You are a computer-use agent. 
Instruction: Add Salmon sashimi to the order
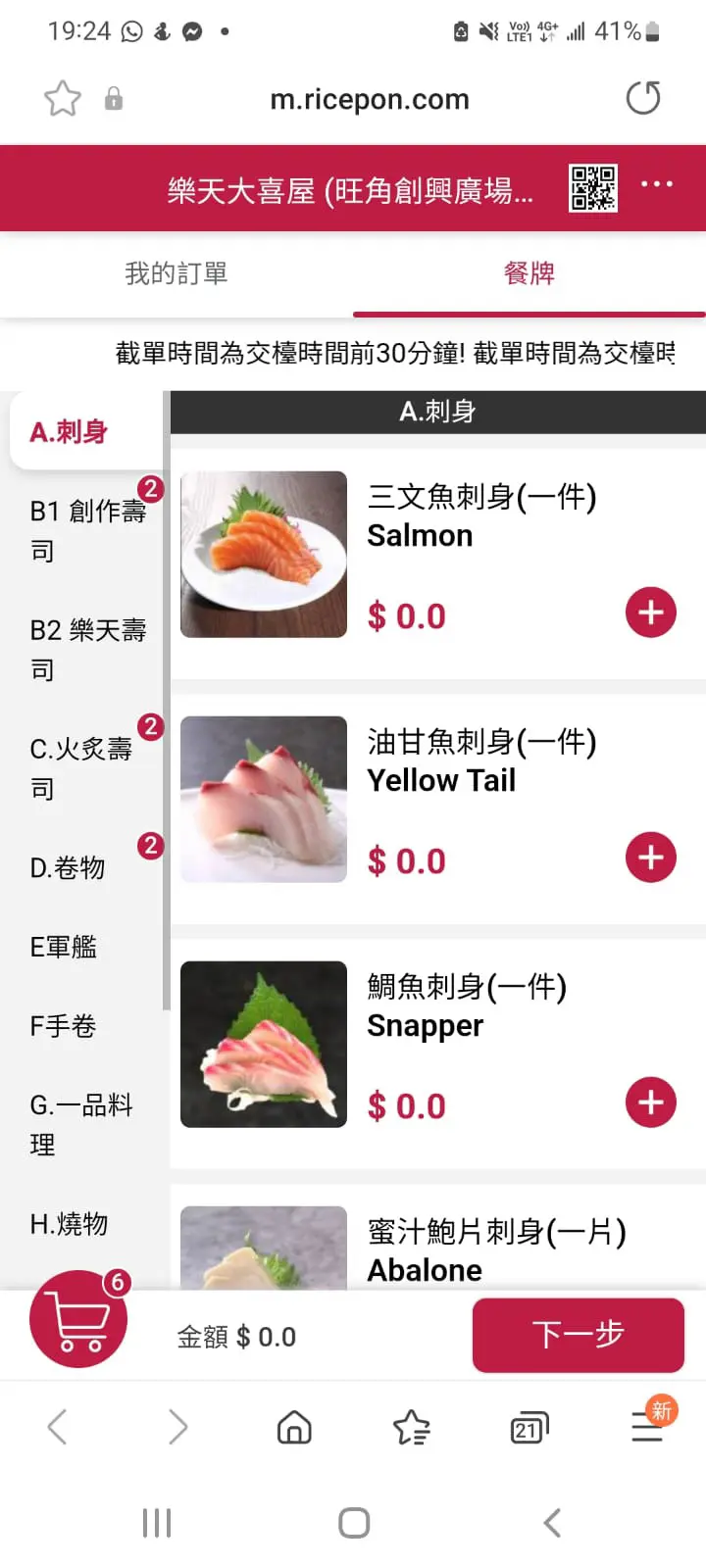click(x=651, y=613)
